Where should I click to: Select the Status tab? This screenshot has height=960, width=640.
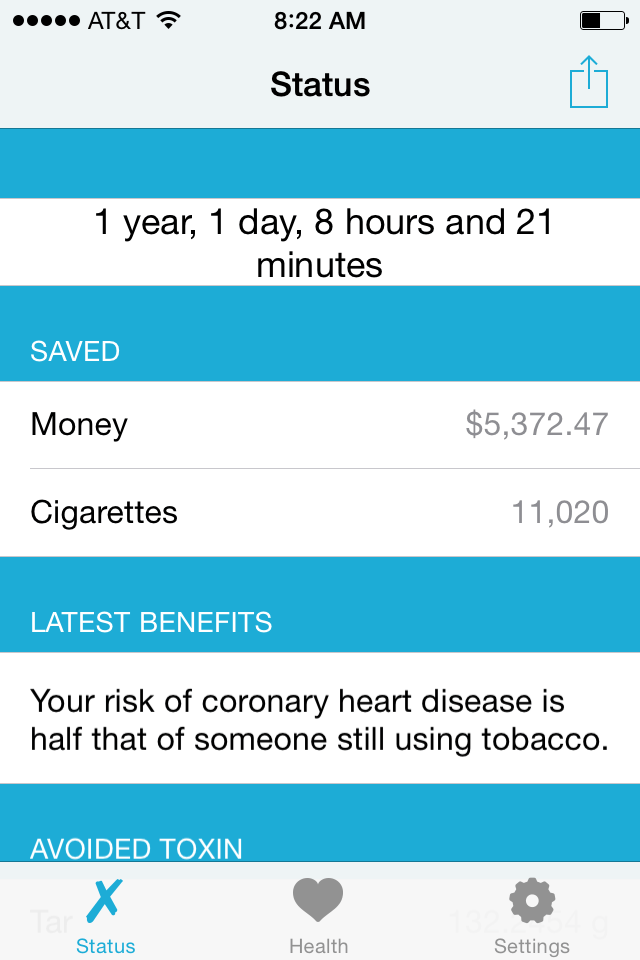point(106,917)
